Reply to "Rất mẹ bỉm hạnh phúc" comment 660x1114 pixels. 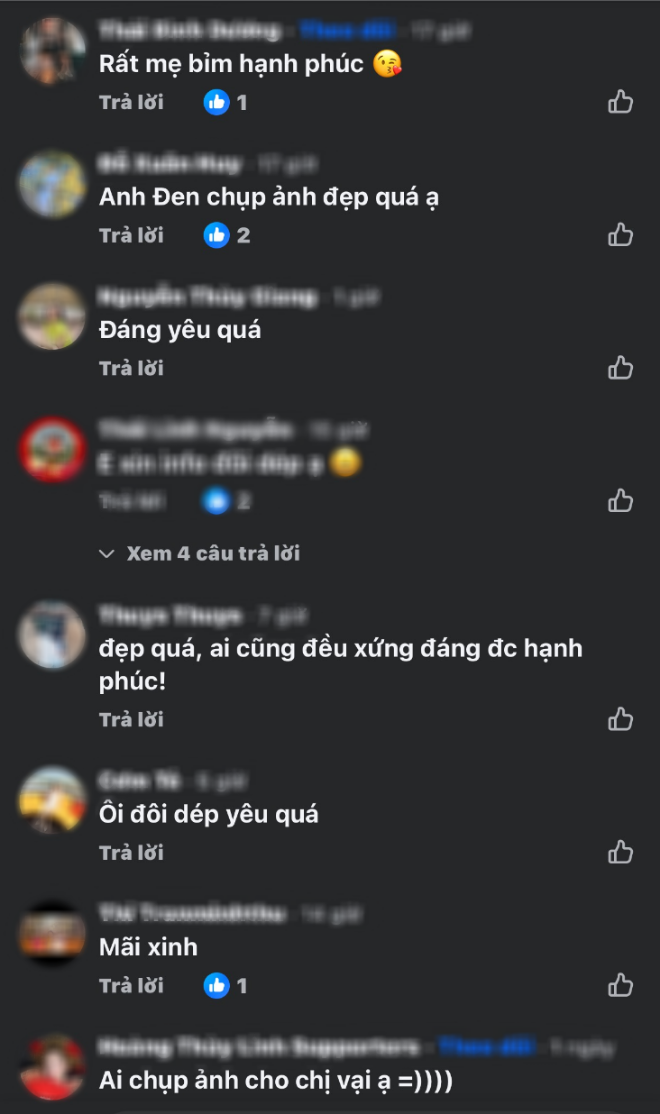(131, 102)
